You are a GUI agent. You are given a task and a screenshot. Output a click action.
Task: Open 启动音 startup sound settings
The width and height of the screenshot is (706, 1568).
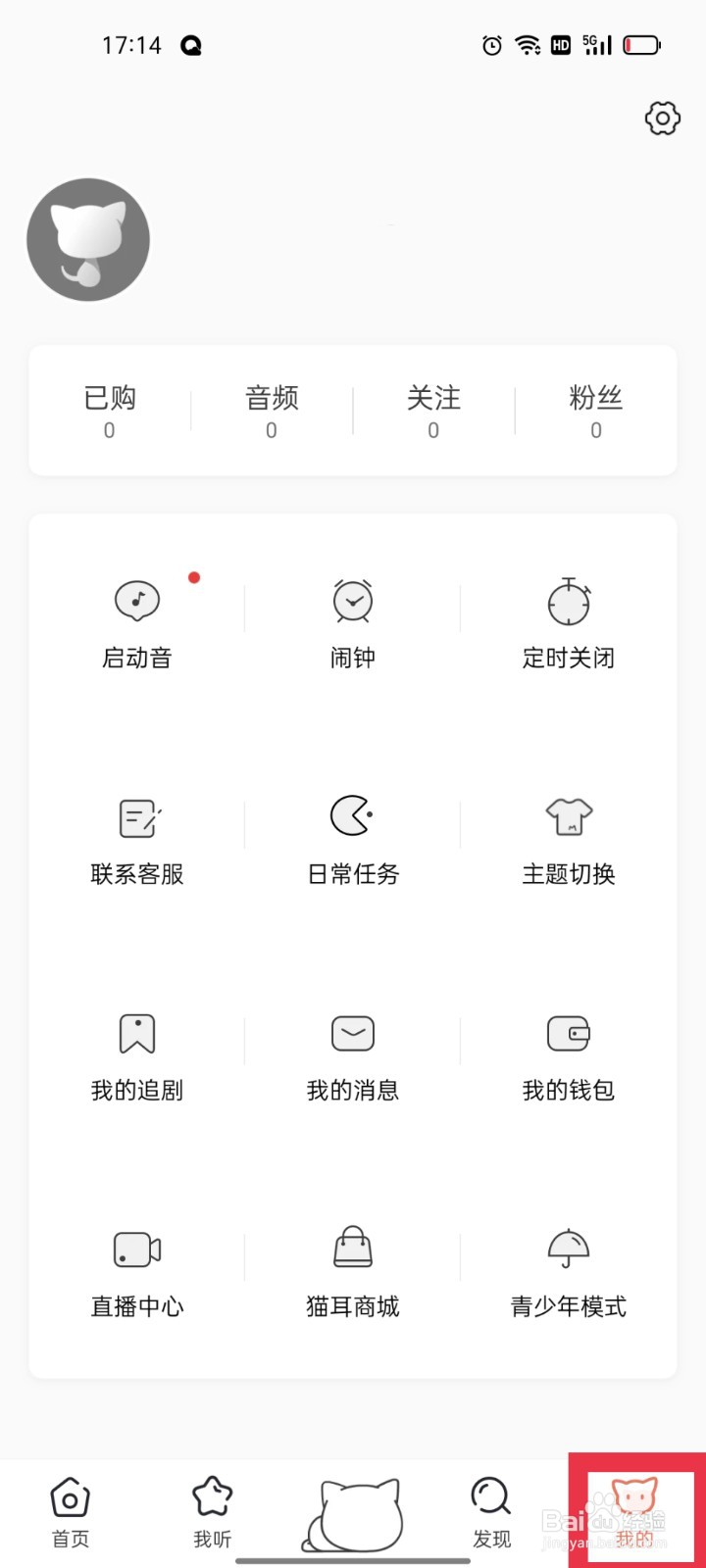(137, 623)
